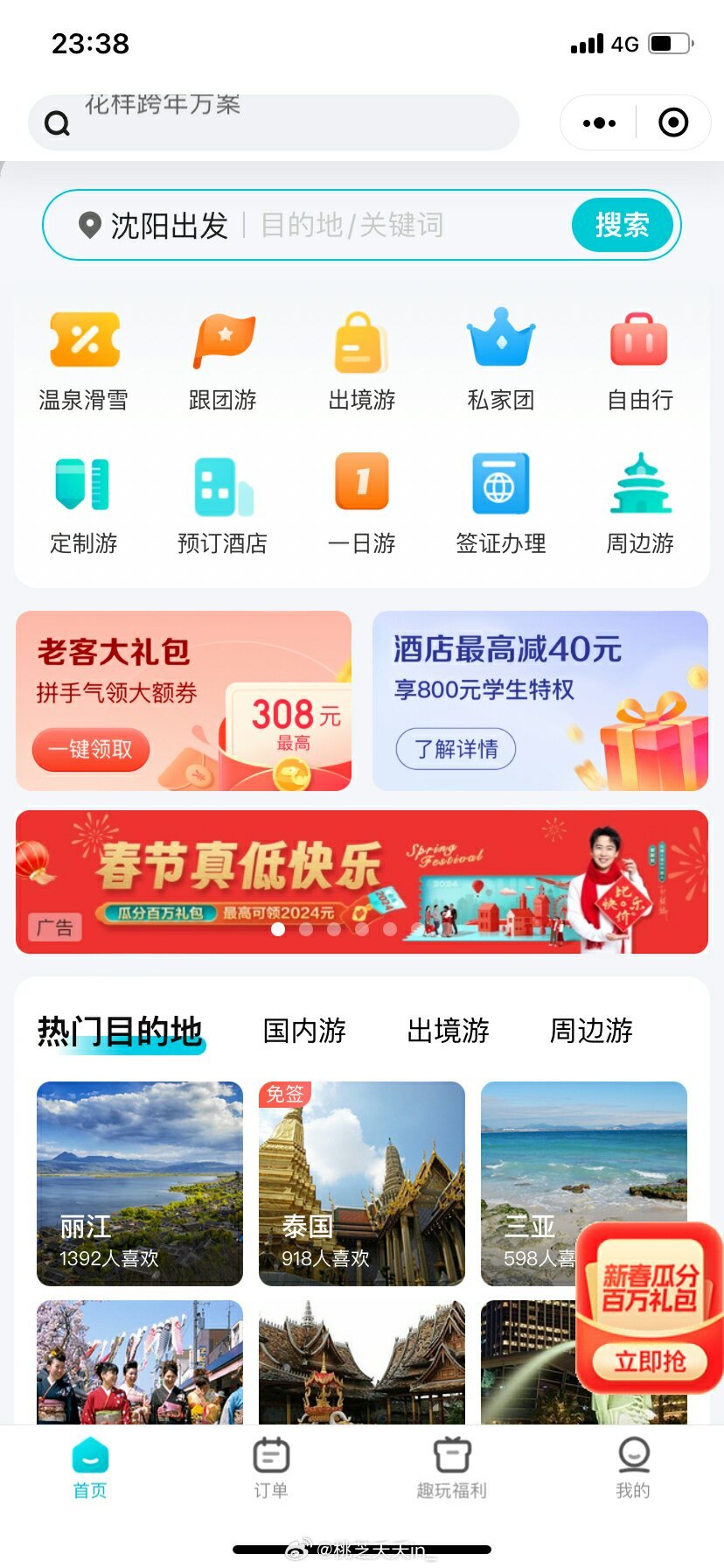Open the mini-program overflow menu

(x=599, y=123)
